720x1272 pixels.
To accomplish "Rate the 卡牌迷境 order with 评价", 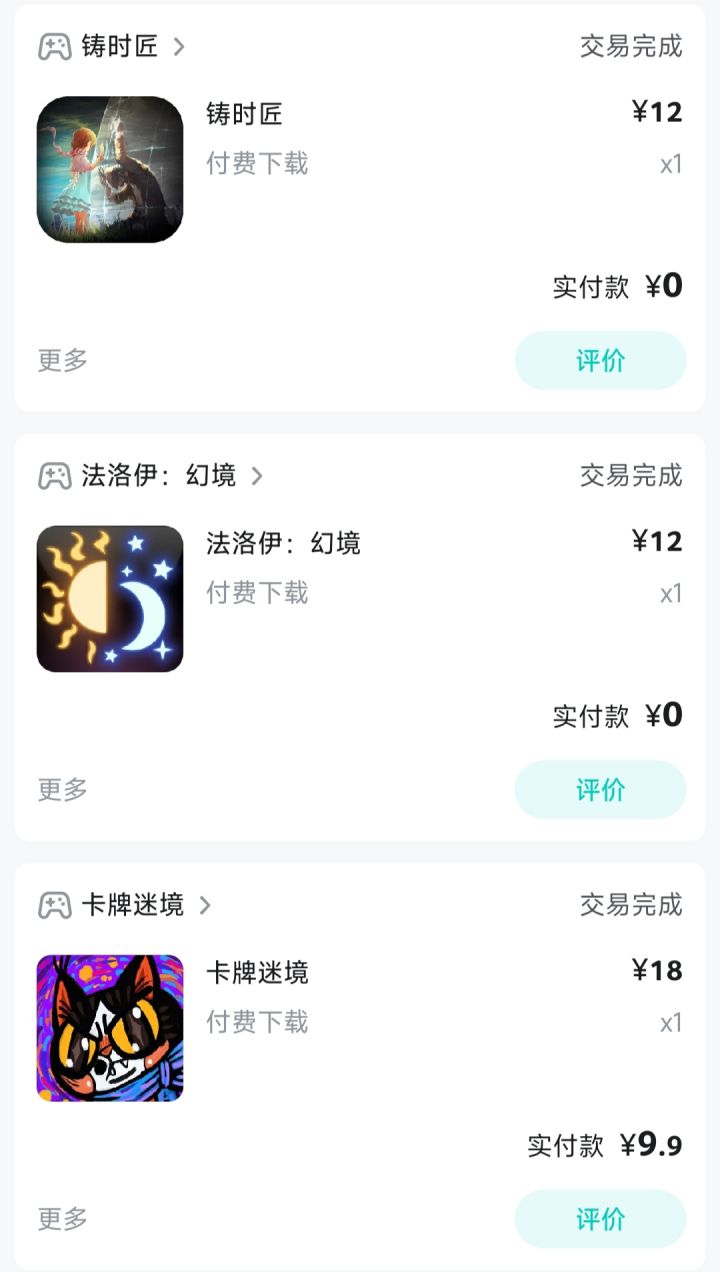I will click(600, 1218).
